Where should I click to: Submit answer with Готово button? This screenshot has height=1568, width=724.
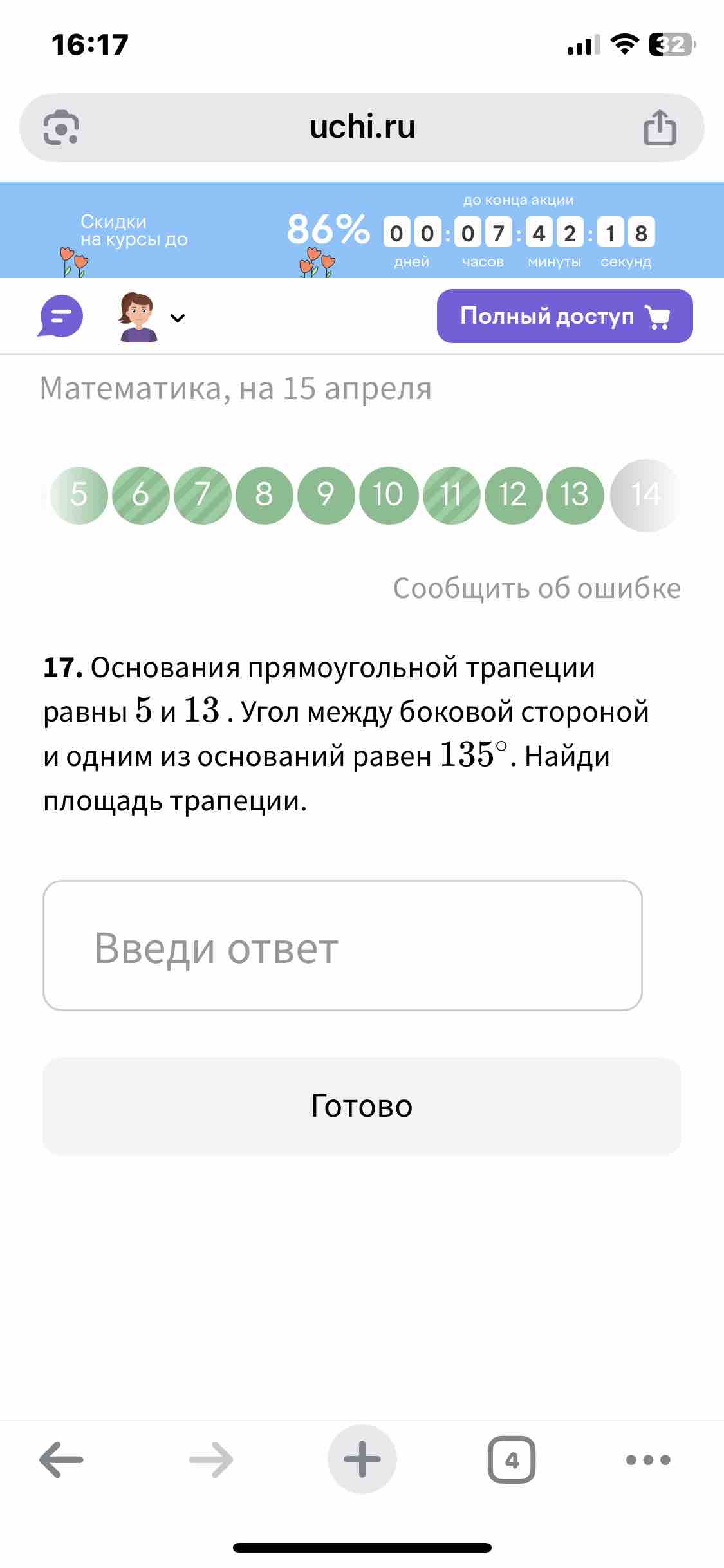(x=362, y=1106)
